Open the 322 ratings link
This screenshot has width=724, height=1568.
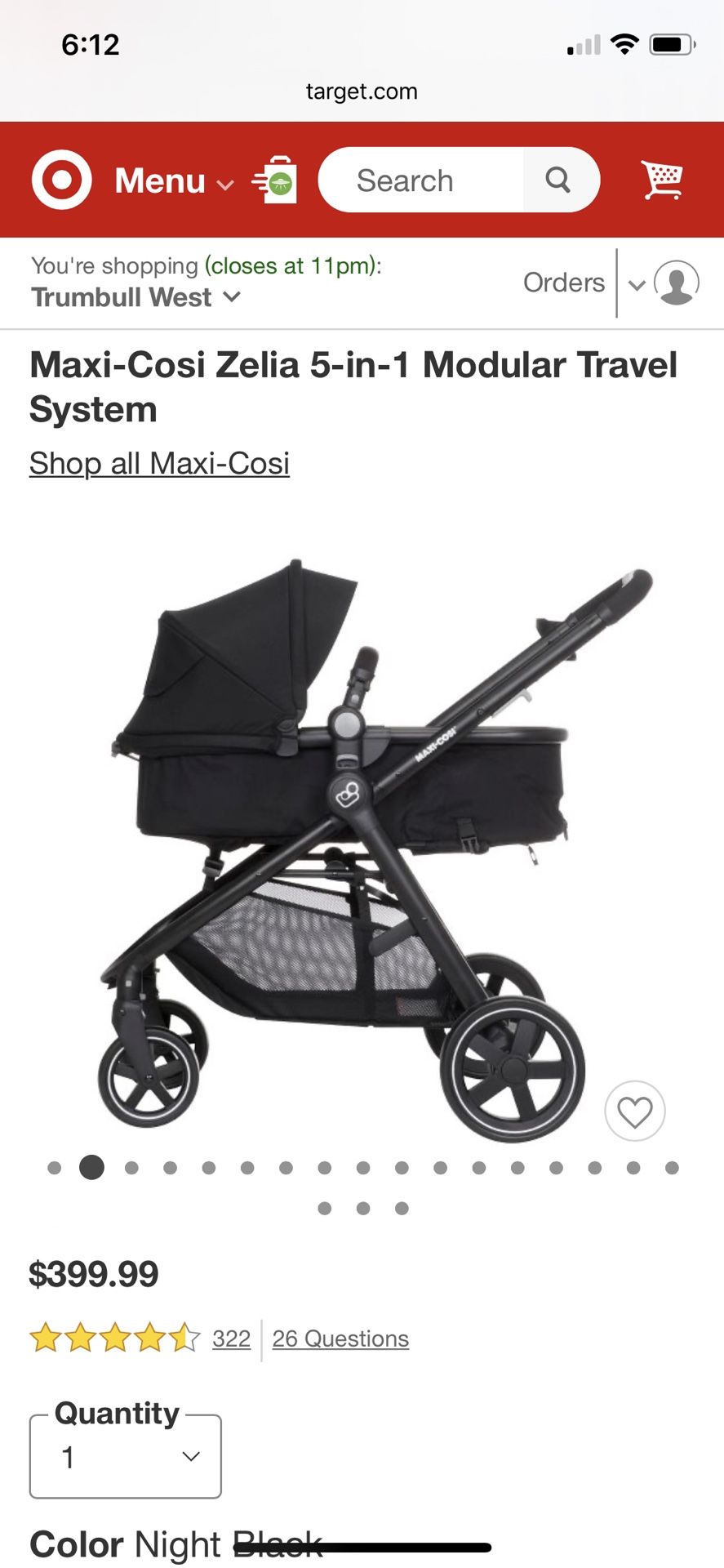[x=231, y=1339]
